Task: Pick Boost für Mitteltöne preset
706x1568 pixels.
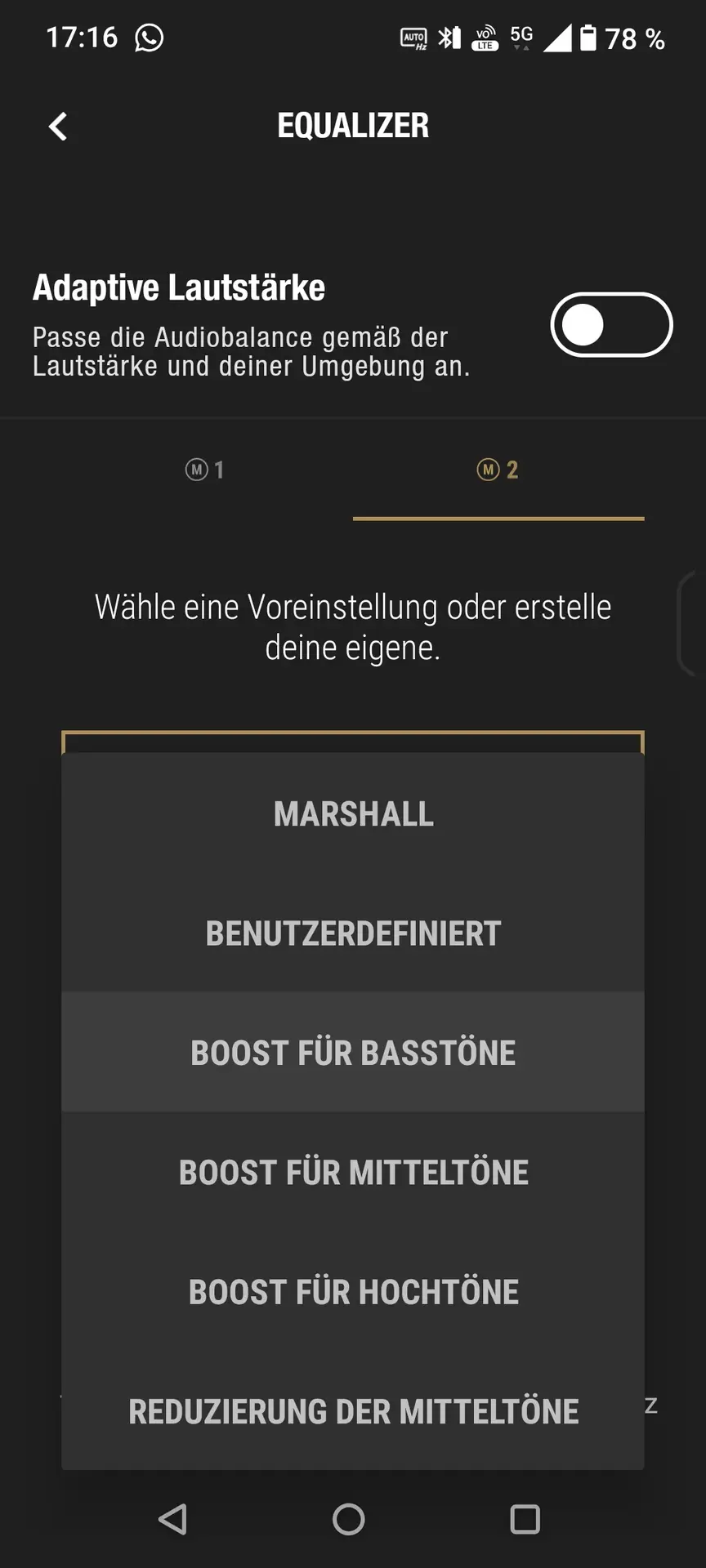Action: (x=353, y=1173)
